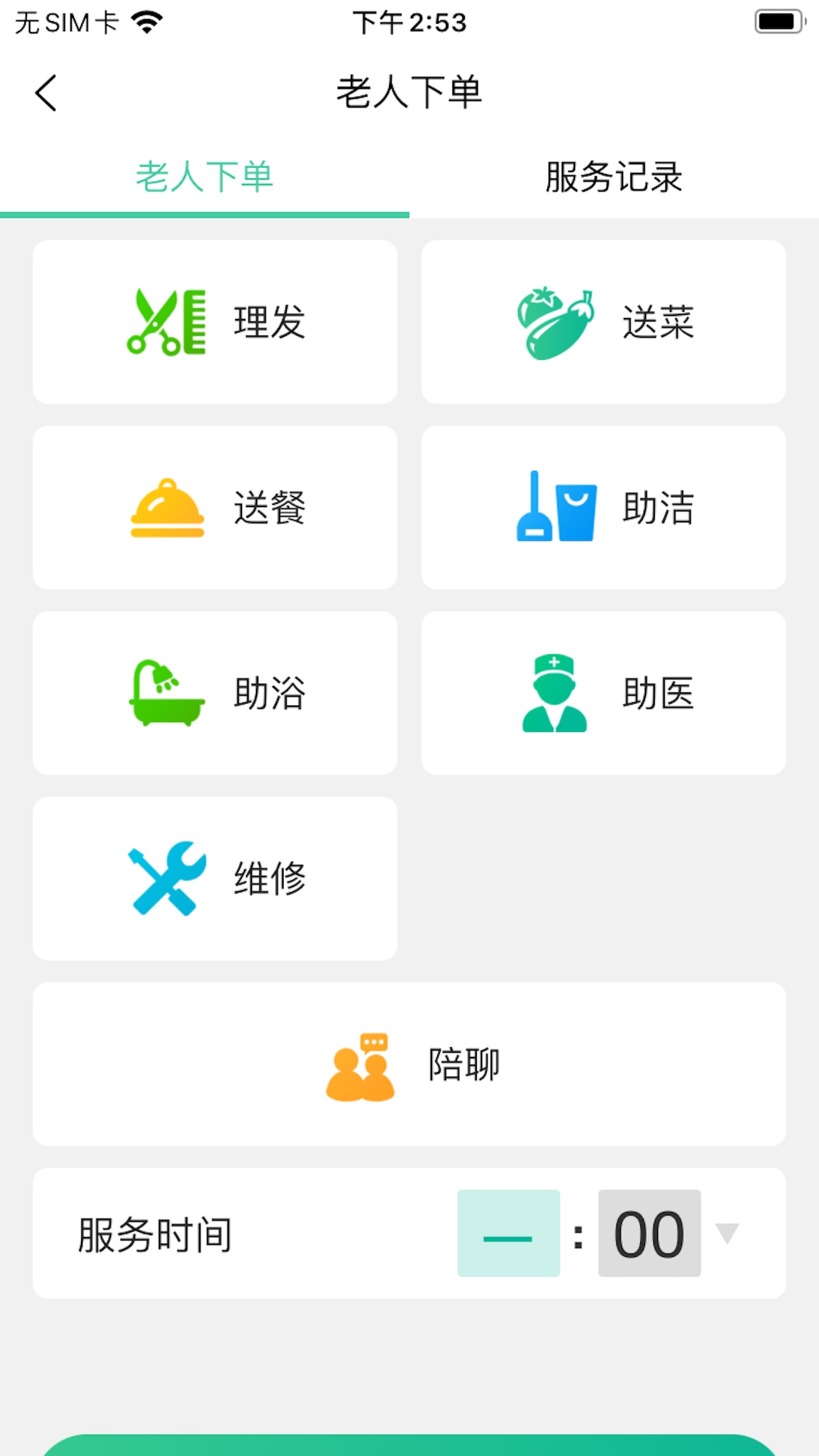Choose the 陪聊 companionship chat card
The height and width of the screenshot is (1456, 819).
409,1064
